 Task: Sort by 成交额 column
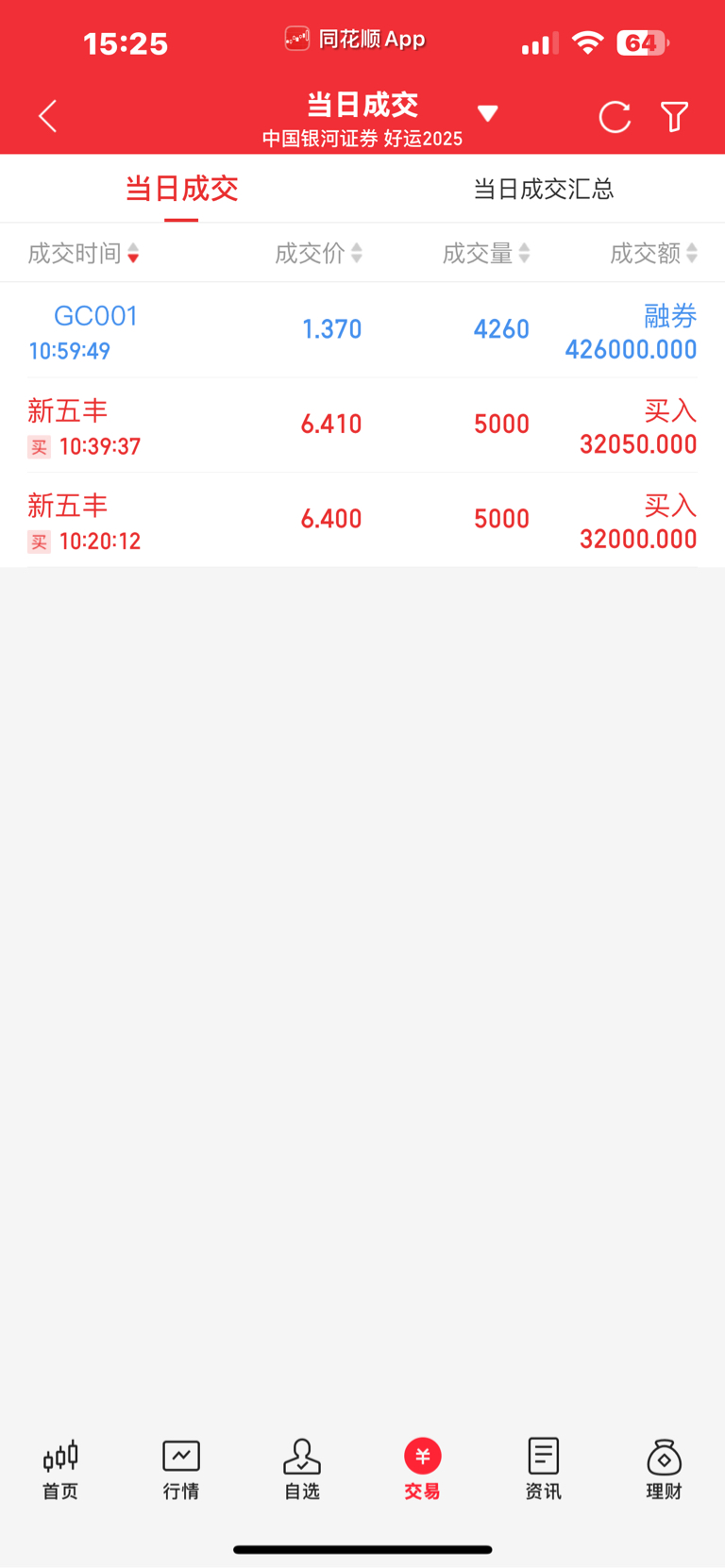653,253
